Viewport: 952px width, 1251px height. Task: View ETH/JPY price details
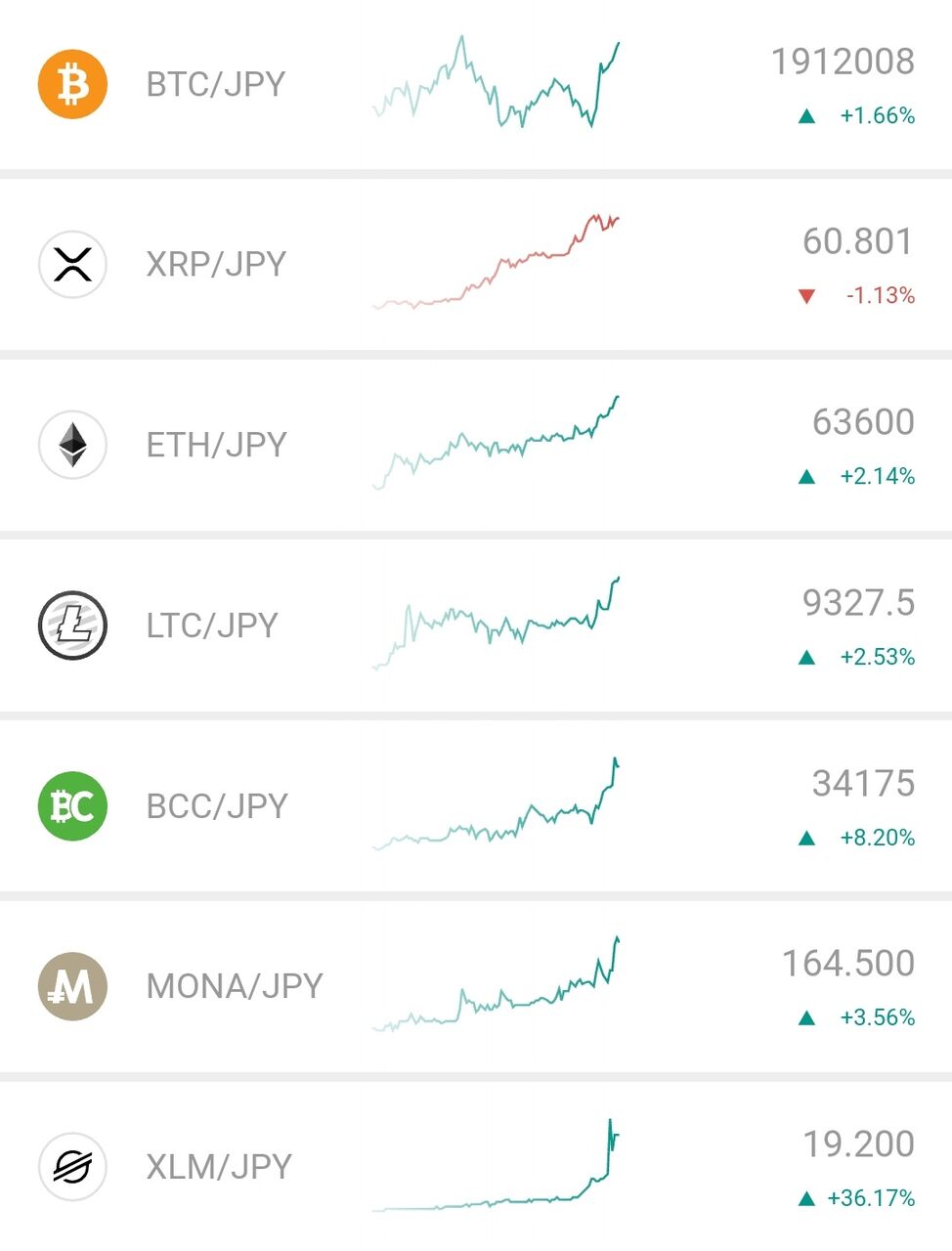pyautogui.click(x=215, y=445)
